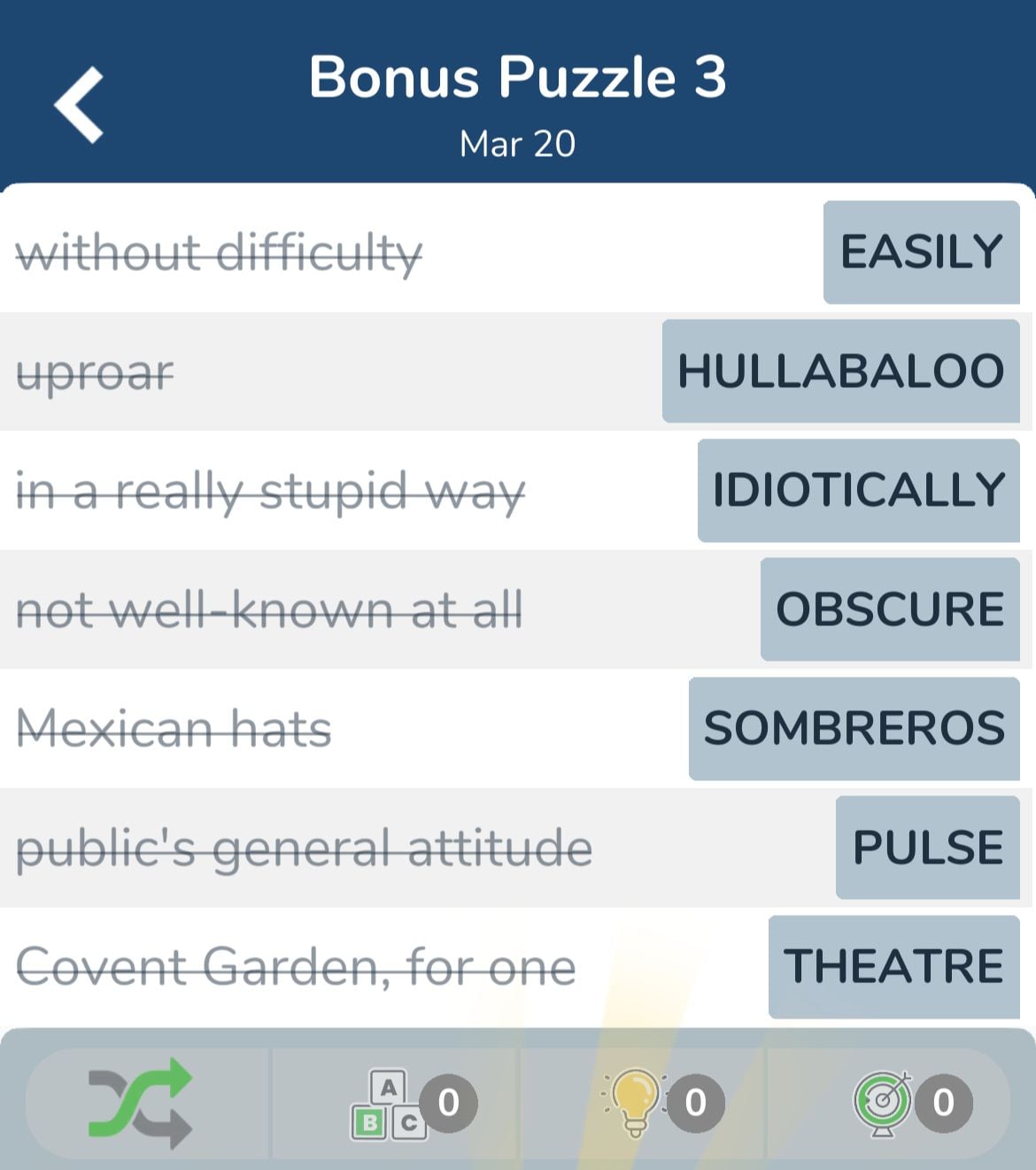Use the lightbulb hint
The width and height of the screenshot is (1036, 1170).
point(636,1103)
